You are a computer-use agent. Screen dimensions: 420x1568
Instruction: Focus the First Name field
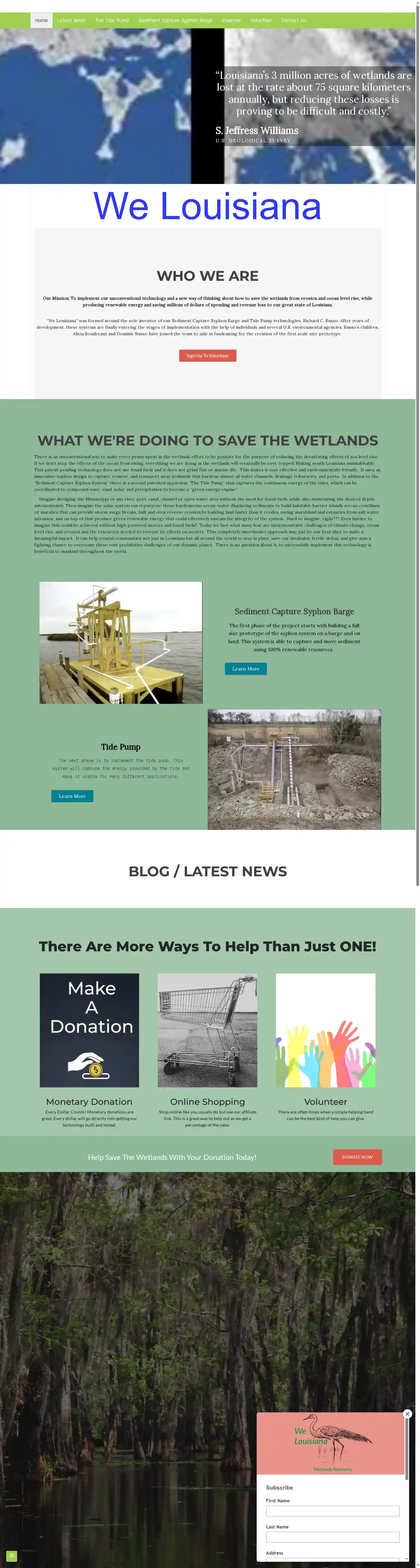(332, 1511)
